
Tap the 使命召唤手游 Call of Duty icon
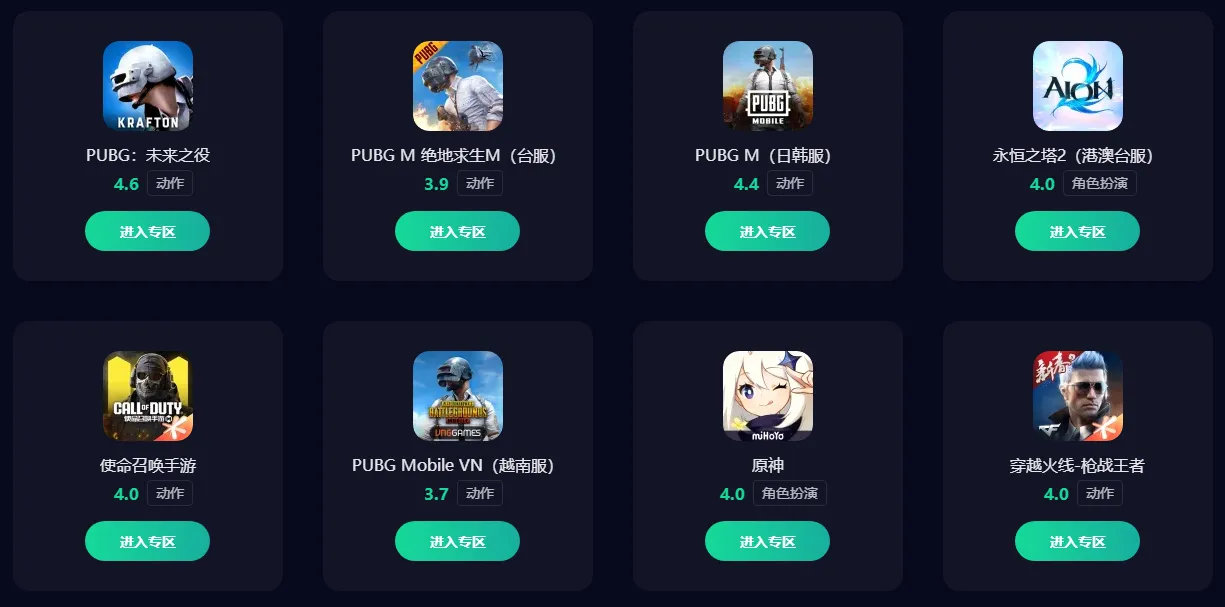tap(148, 396)
